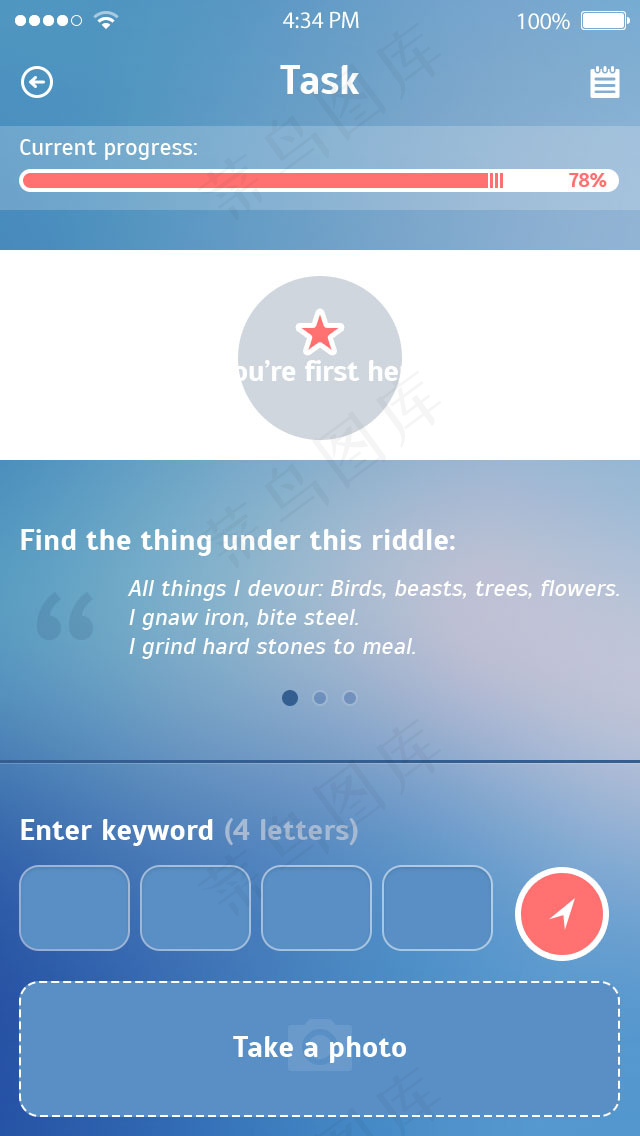Go back using the circled arrow

36,82
